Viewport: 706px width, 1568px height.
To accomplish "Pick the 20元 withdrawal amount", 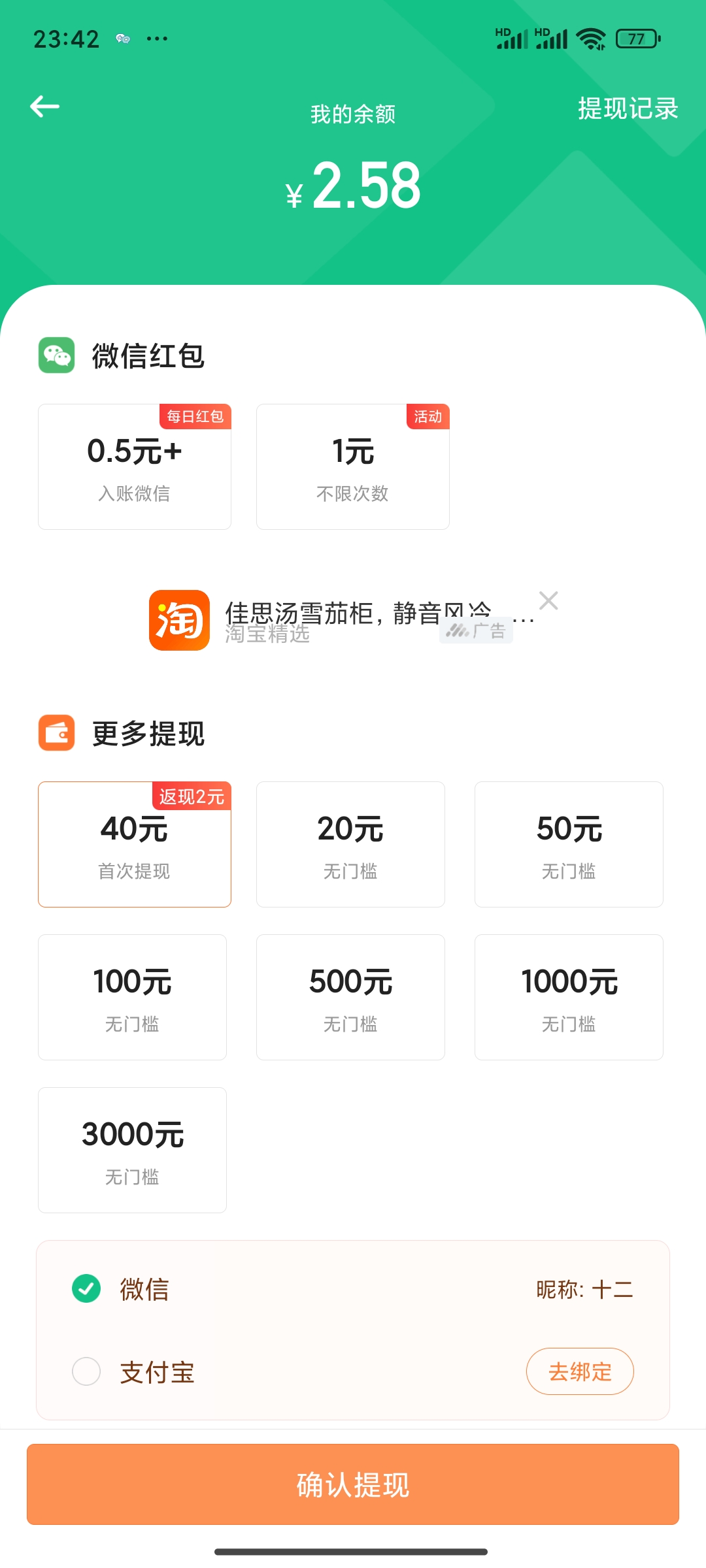I will (350, 844).
